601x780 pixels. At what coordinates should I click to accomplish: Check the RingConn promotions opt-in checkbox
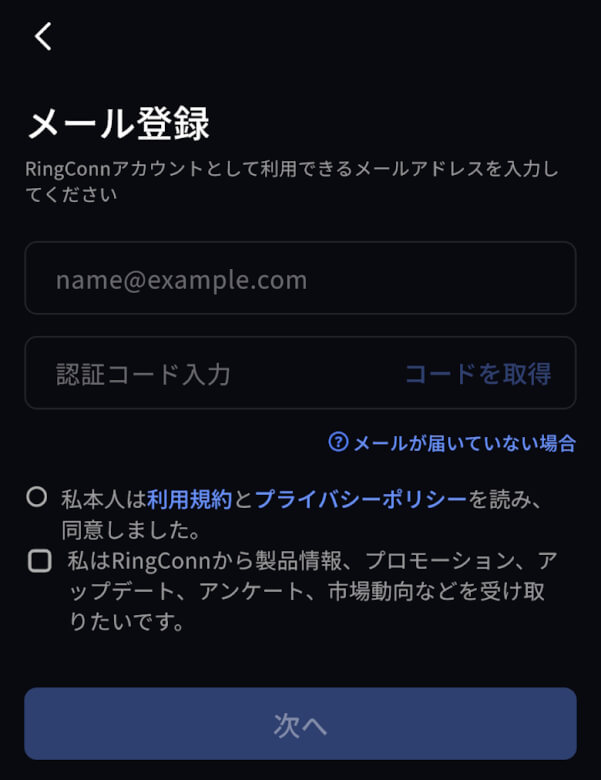(39, 561)
